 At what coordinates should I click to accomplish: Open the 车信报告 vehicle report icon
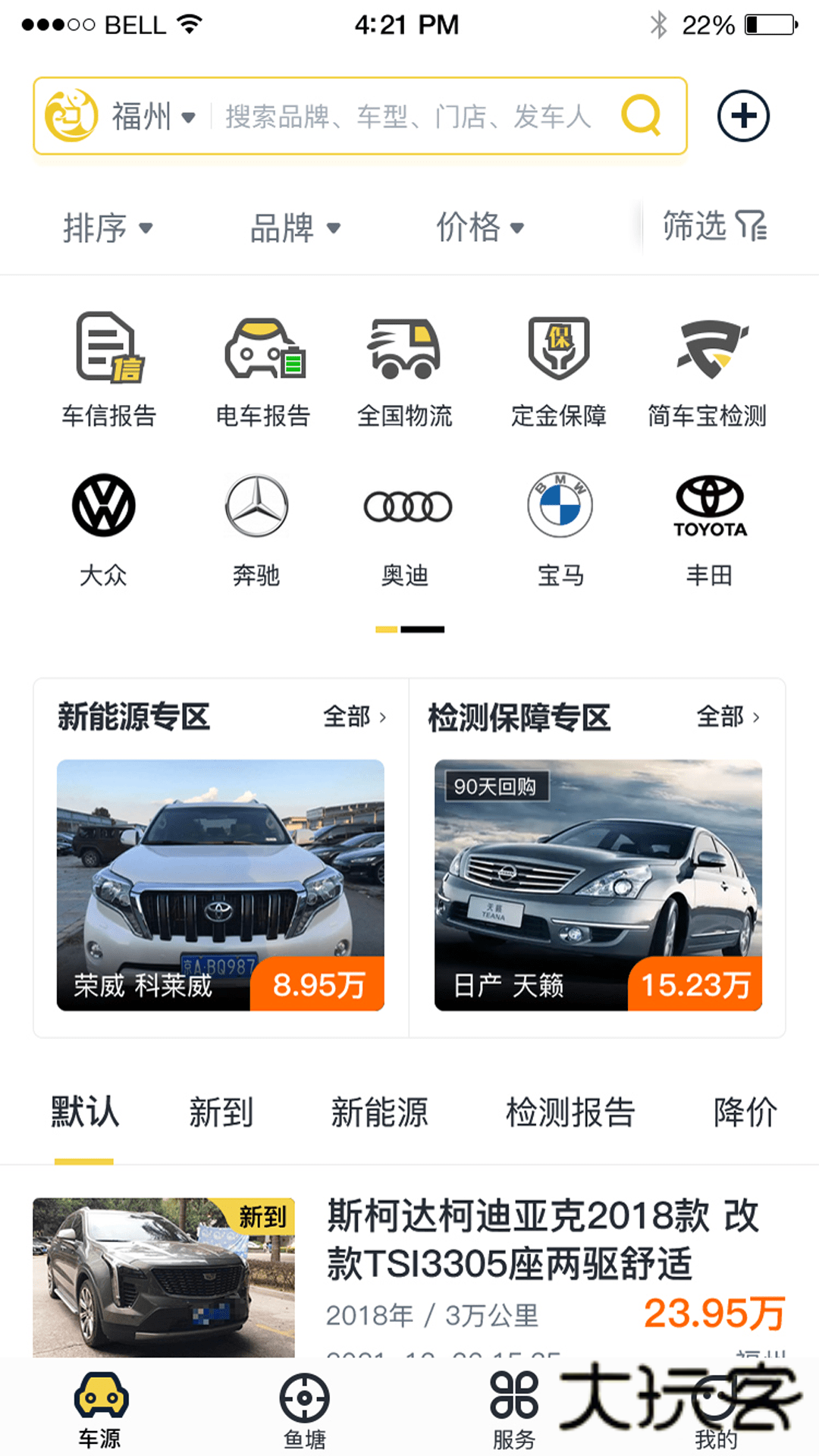tap(107, 368)
